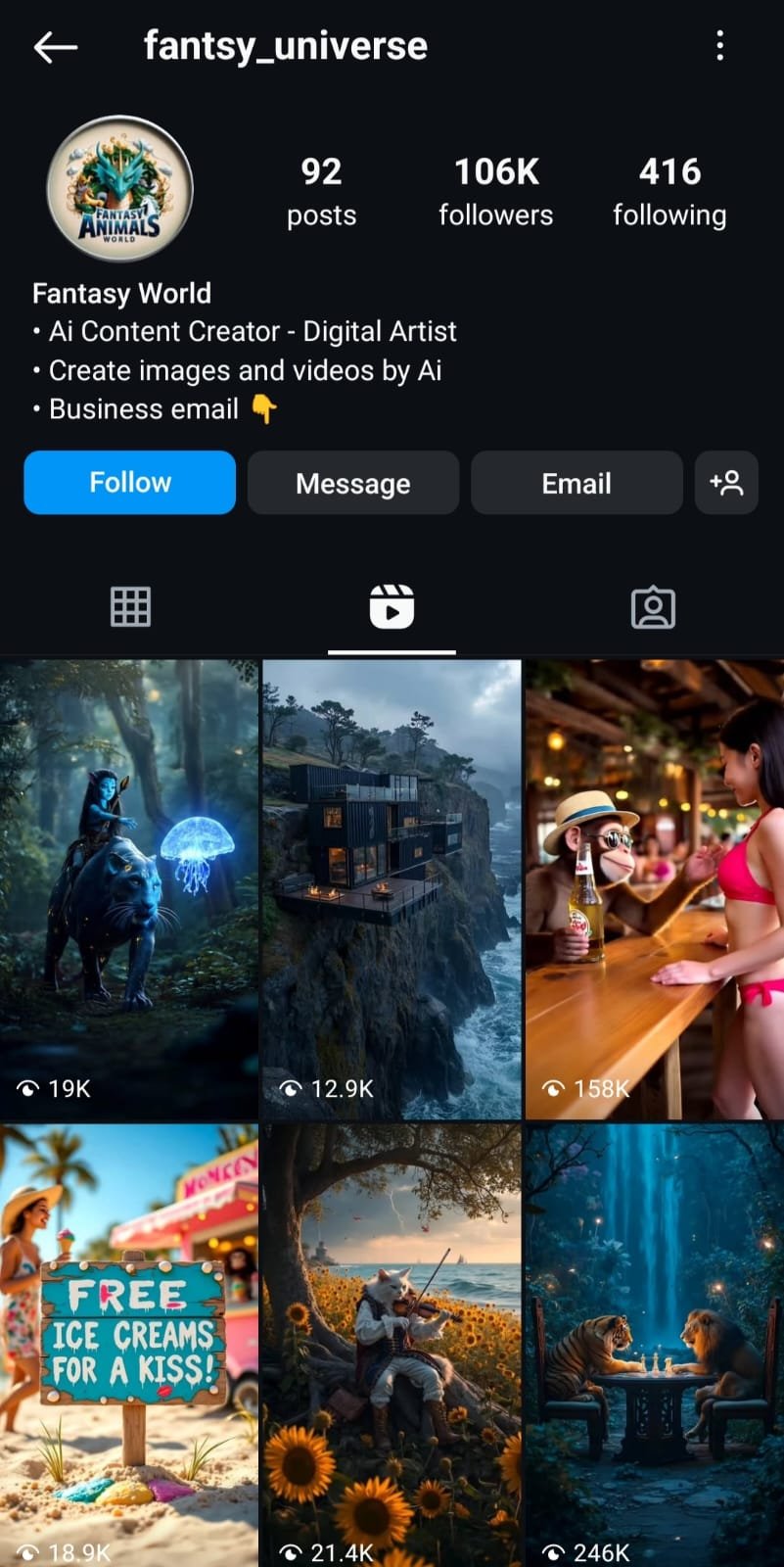
Task: Open the profile picture
Action: point(119,189)
